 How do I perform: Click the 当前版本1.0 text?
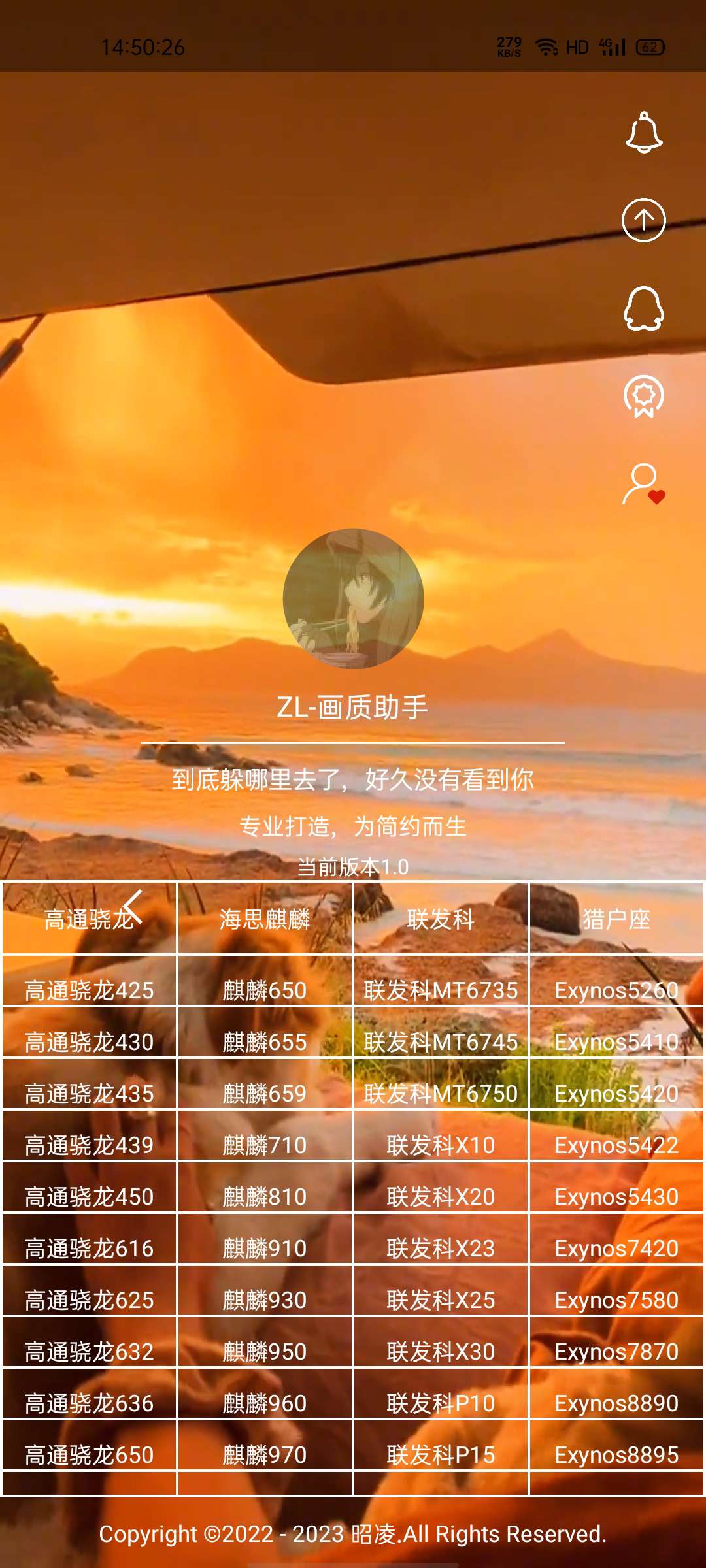pos(353,869)
